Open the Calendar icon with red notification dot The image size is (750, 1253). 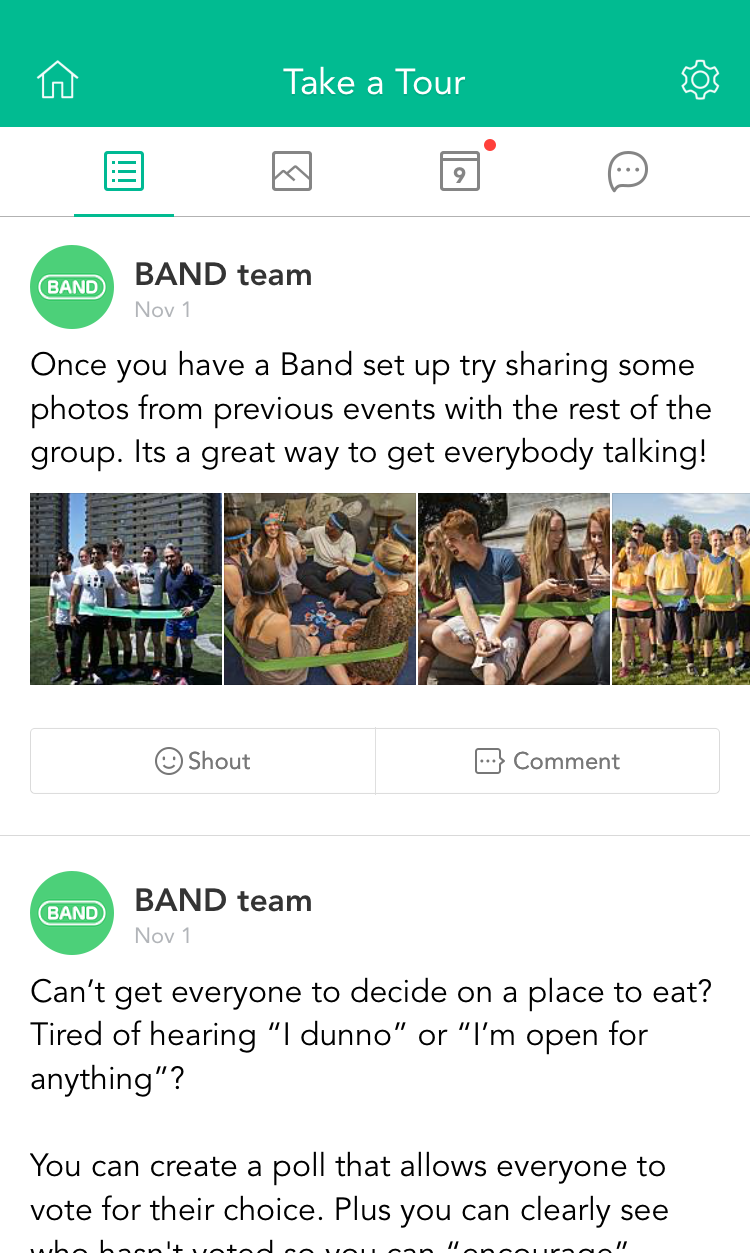(x=459, y=172)
